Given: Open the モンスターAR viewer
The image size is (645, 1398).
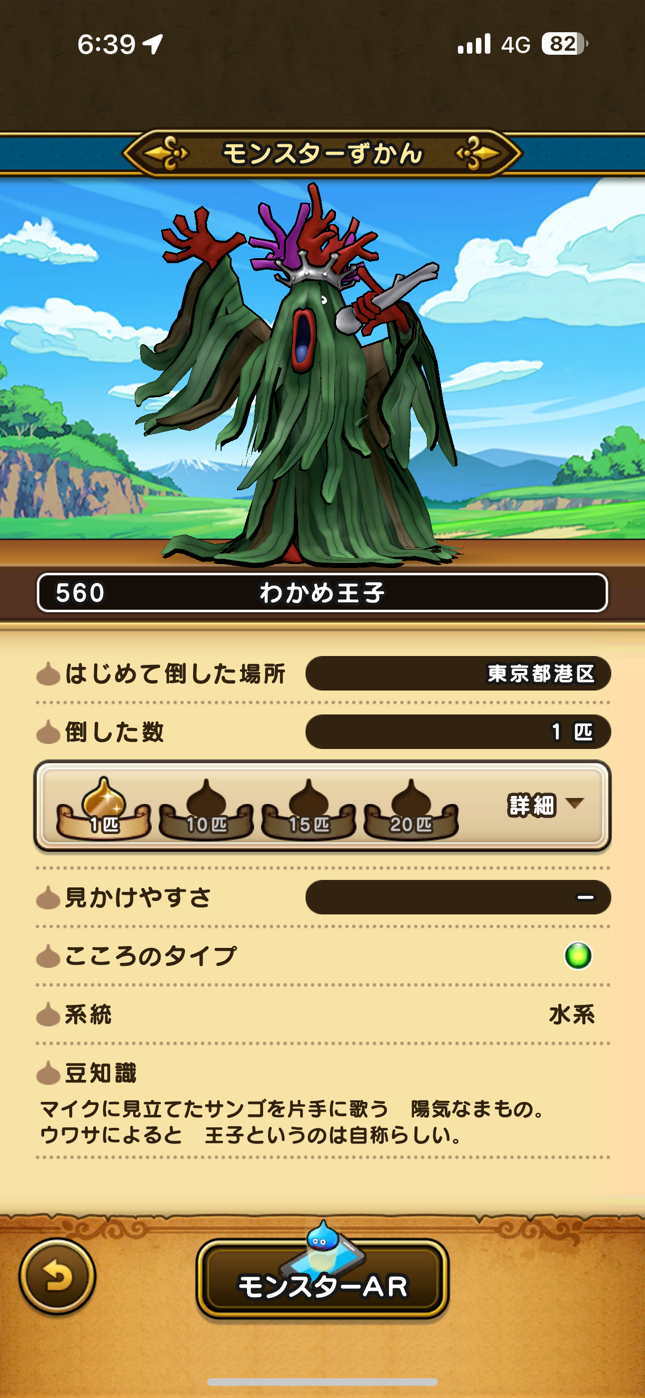Looking at the screenshot, I should (x=322, y=1283).
